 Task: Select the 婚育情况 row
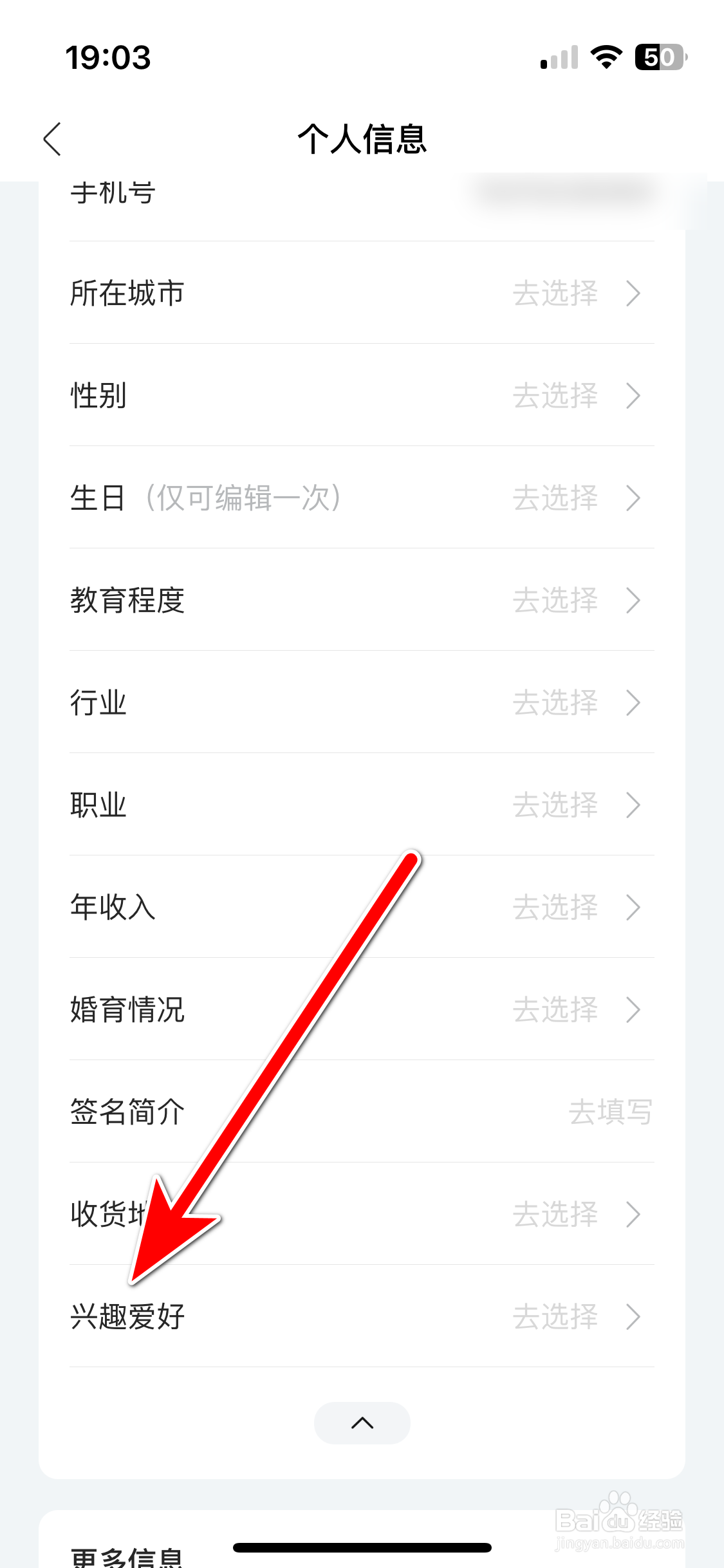coord(362,1011)
